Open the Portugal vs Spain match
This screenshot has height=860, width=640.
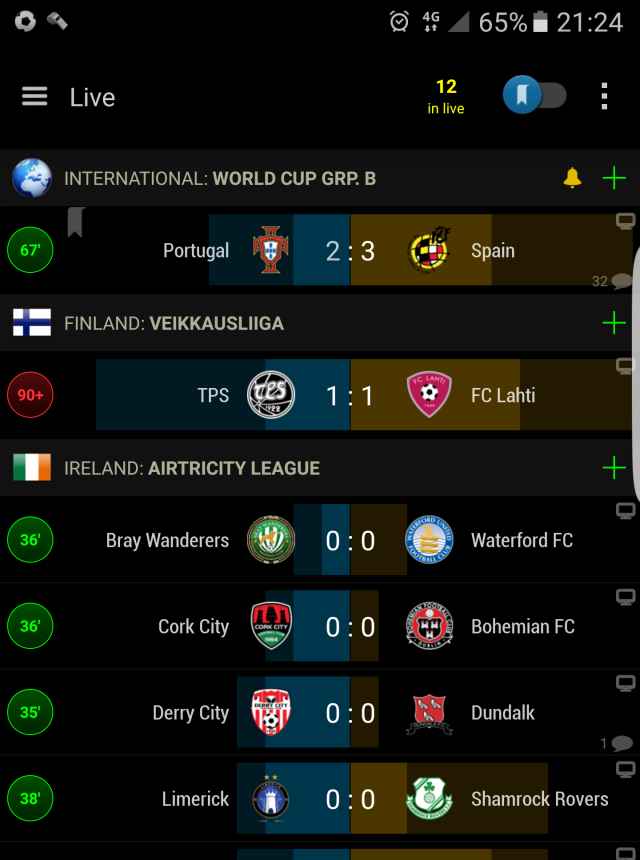[350, 251]
